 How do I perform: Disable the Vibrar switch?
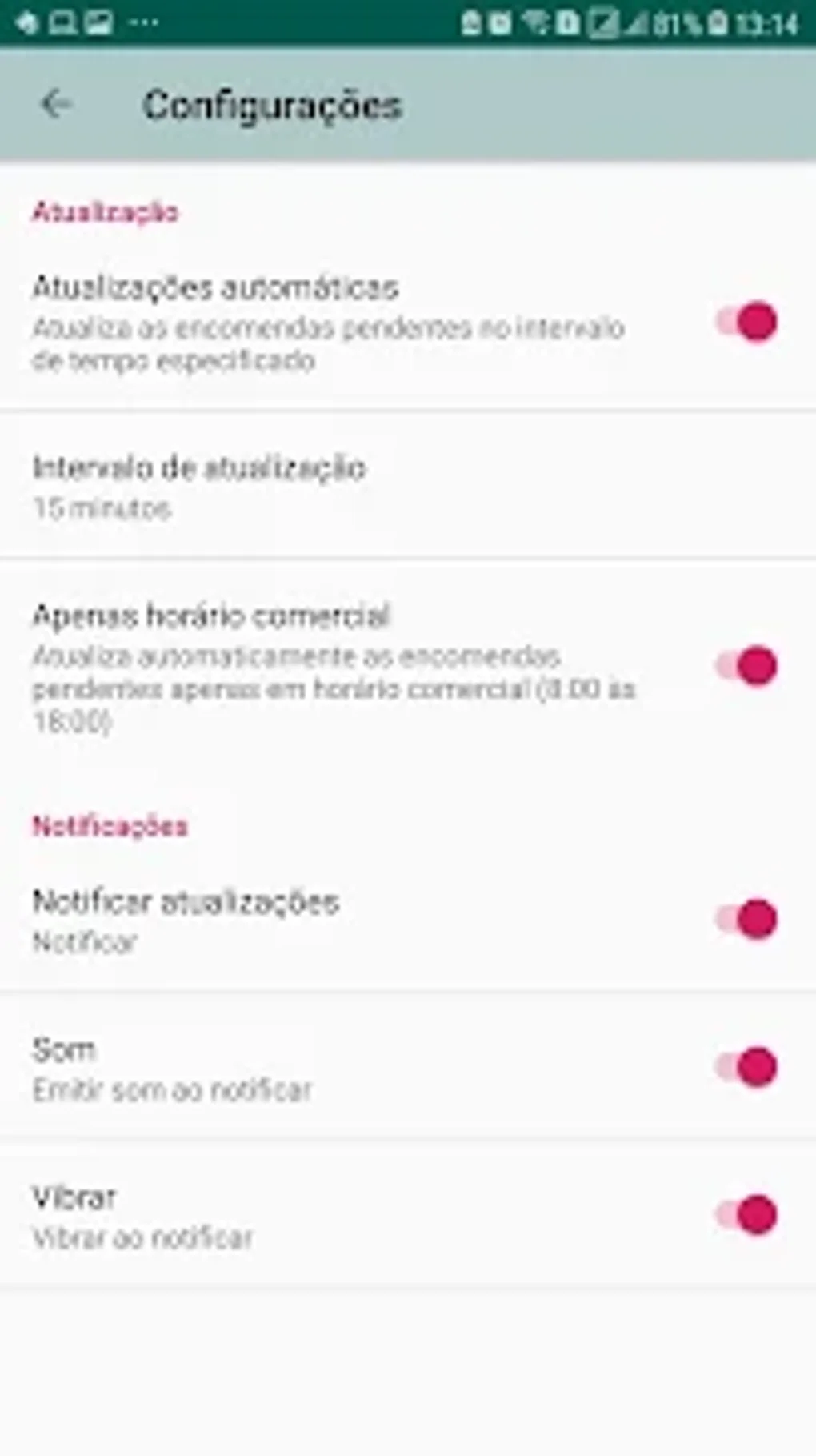[x=747, y=1216]
